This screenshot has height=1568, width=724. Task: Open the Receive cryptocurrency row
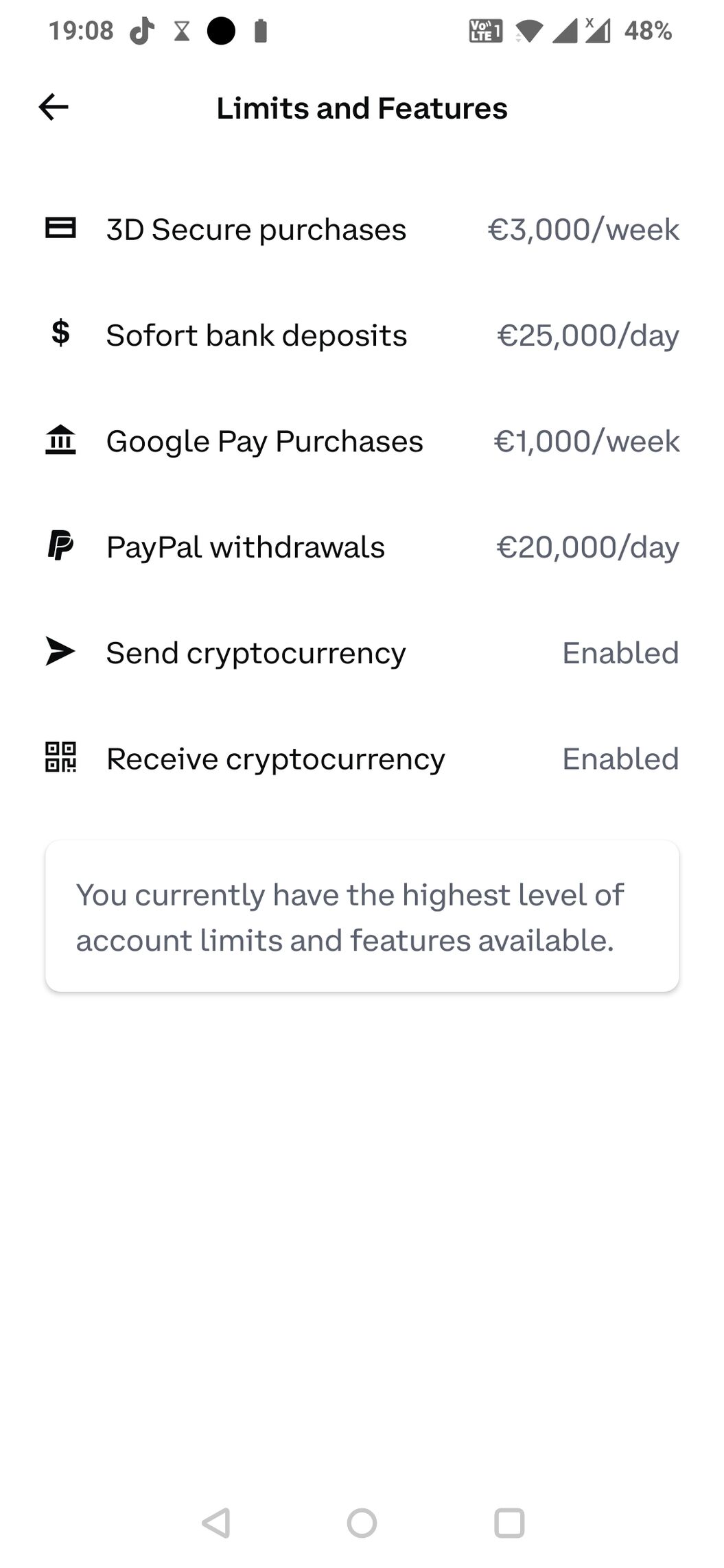point(362,759)
